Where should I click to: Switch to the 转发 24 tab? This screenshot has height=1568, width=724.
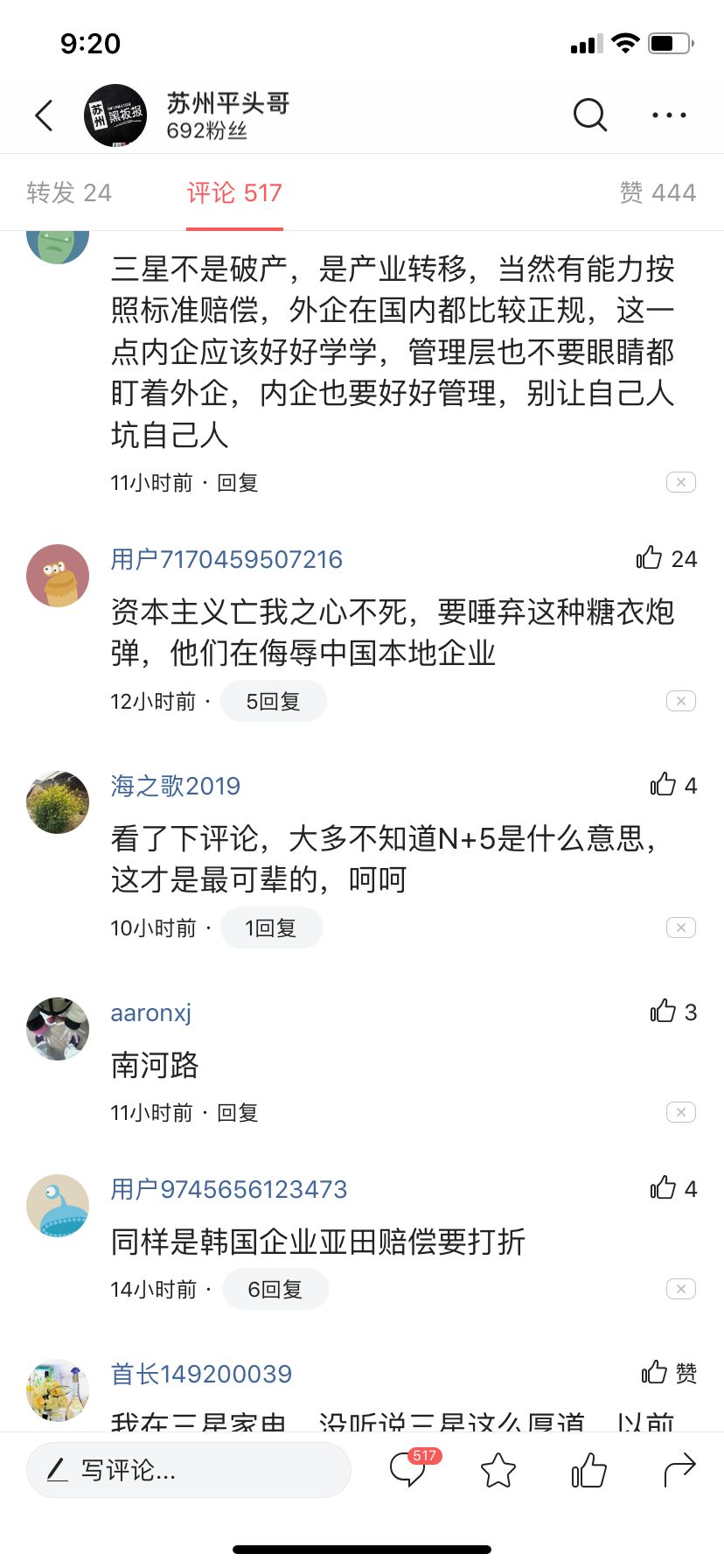(69, 192)
